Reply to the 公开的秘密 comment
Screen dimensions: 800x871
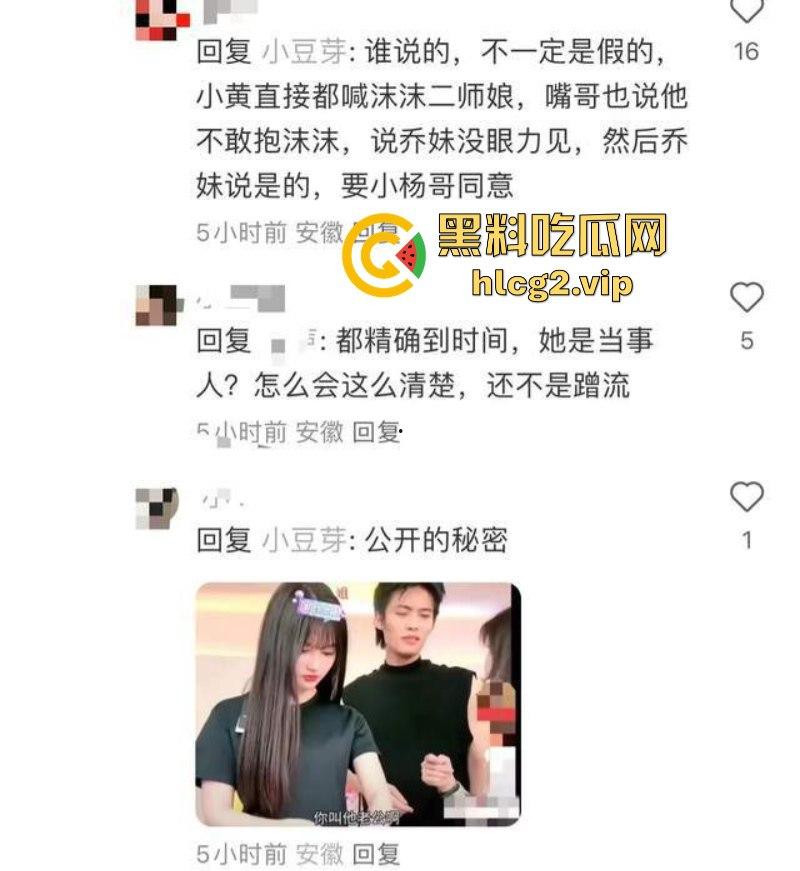(x=377, y=853)
